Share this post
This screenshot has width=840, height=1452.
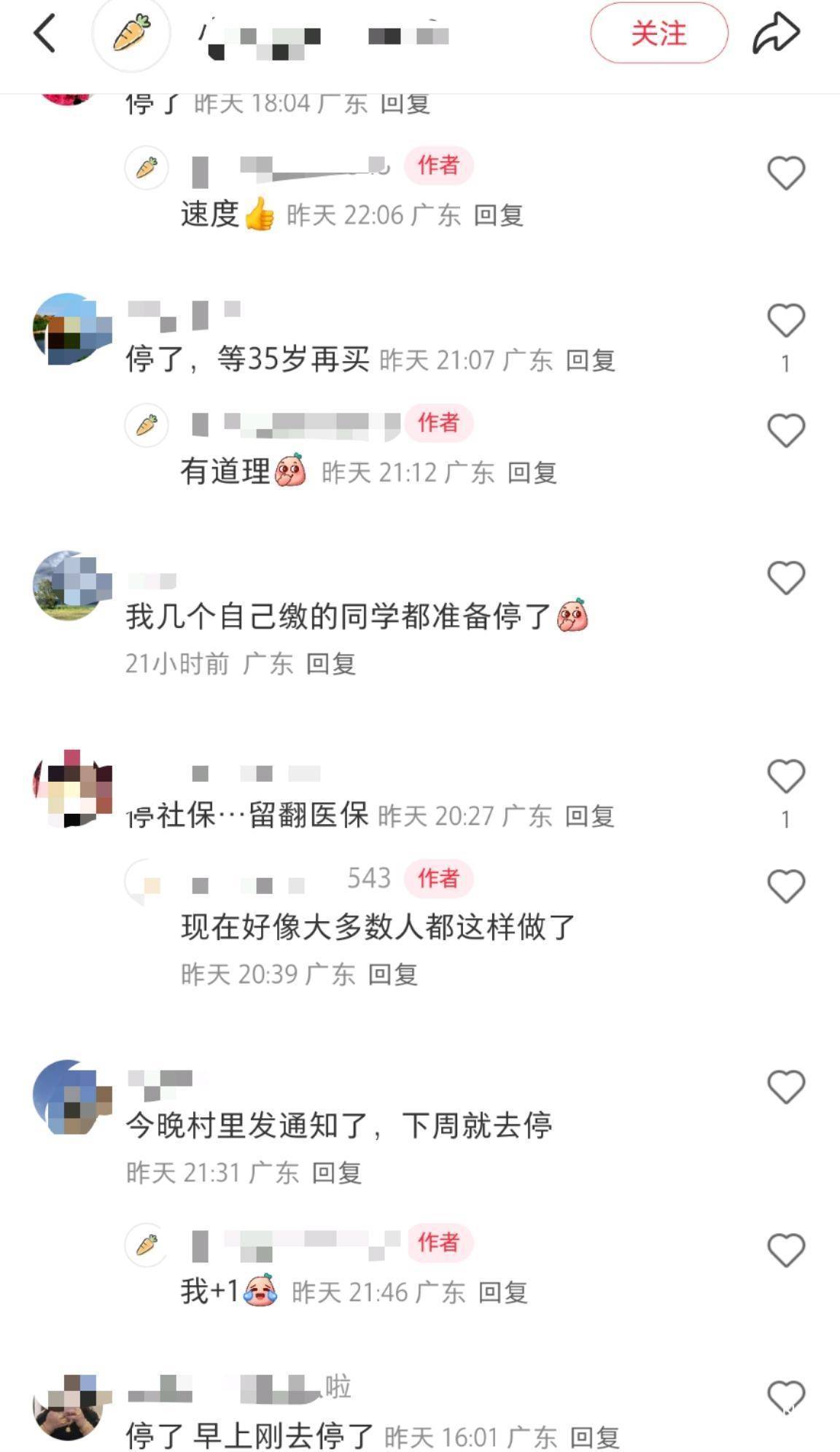(x=776, y=34)
